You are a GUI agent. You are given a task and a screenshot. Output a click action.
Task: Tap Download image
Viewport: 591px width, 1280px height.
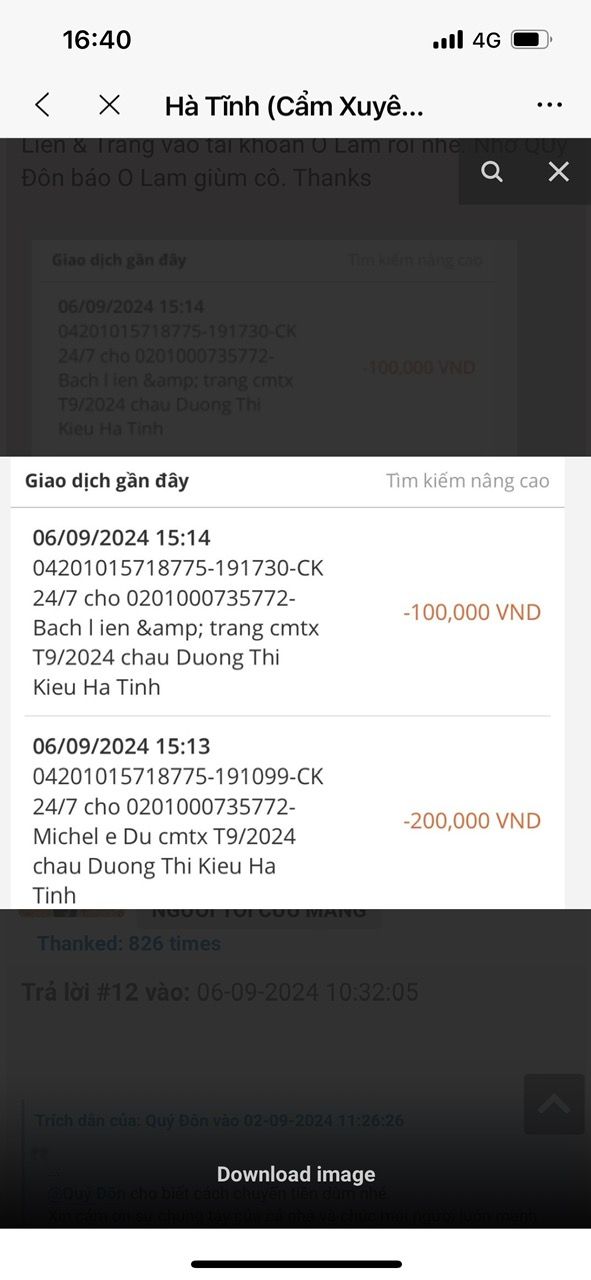296,1174
